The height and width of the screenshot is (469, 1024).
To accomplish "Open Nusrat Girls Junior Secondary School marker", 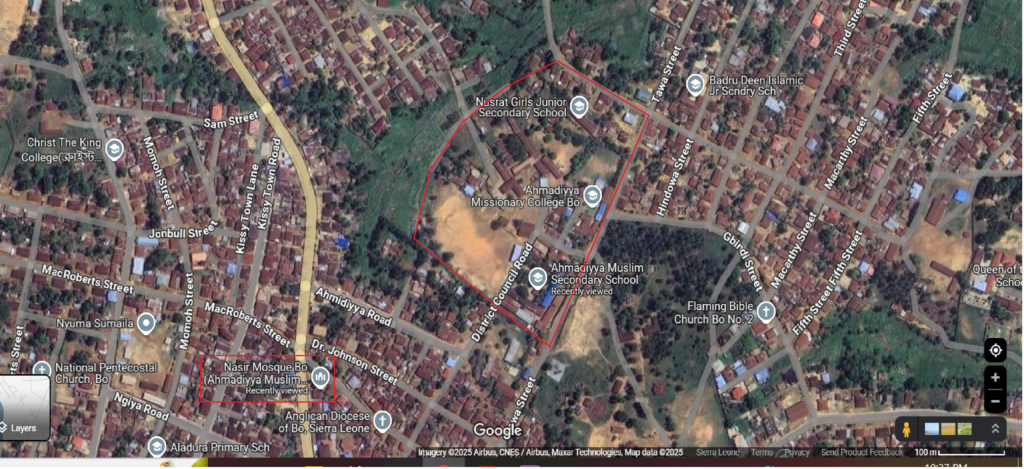I will 579,107.
